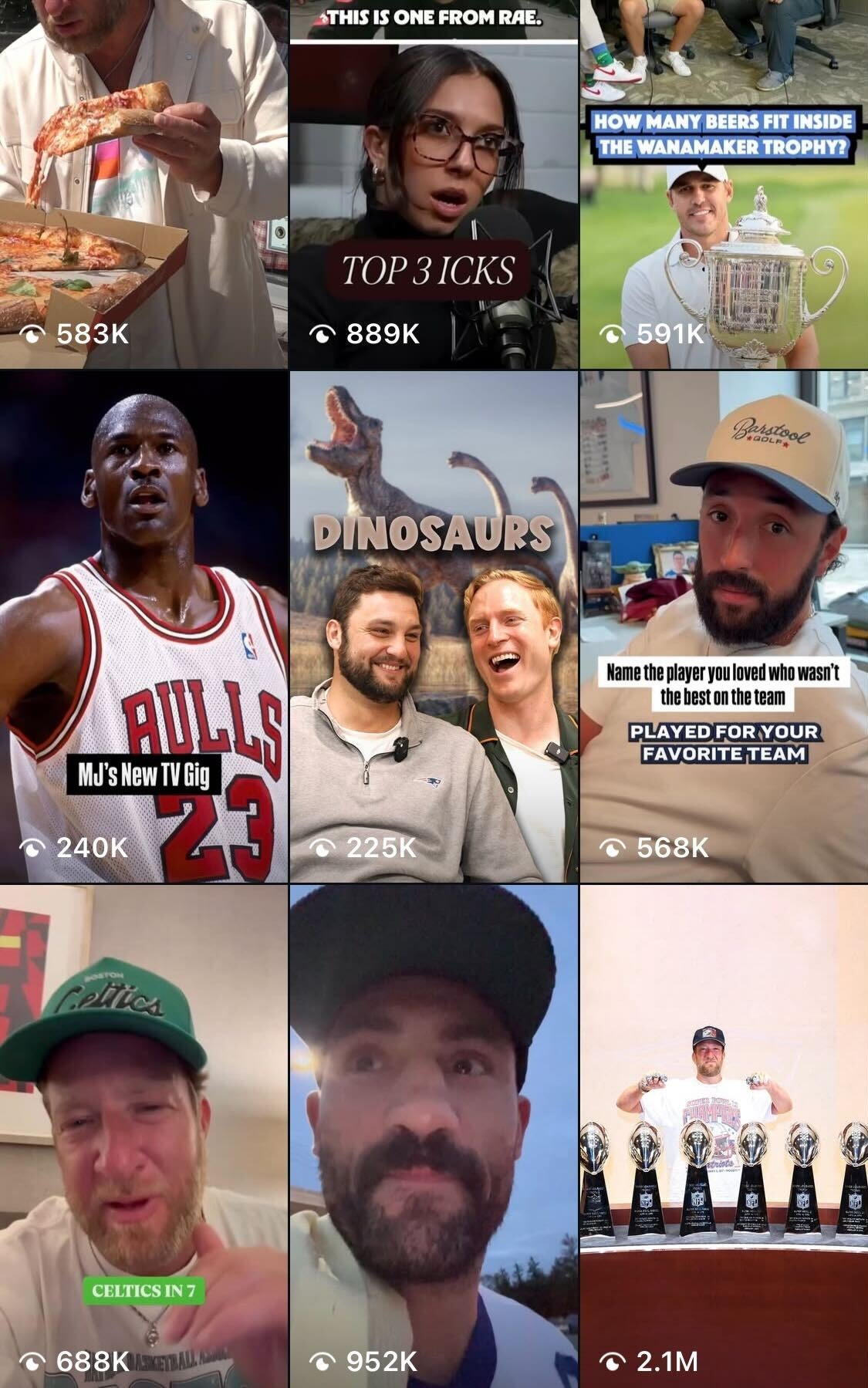
Task: Watch the video with 952K views
Action: [x=434, y=1136]
